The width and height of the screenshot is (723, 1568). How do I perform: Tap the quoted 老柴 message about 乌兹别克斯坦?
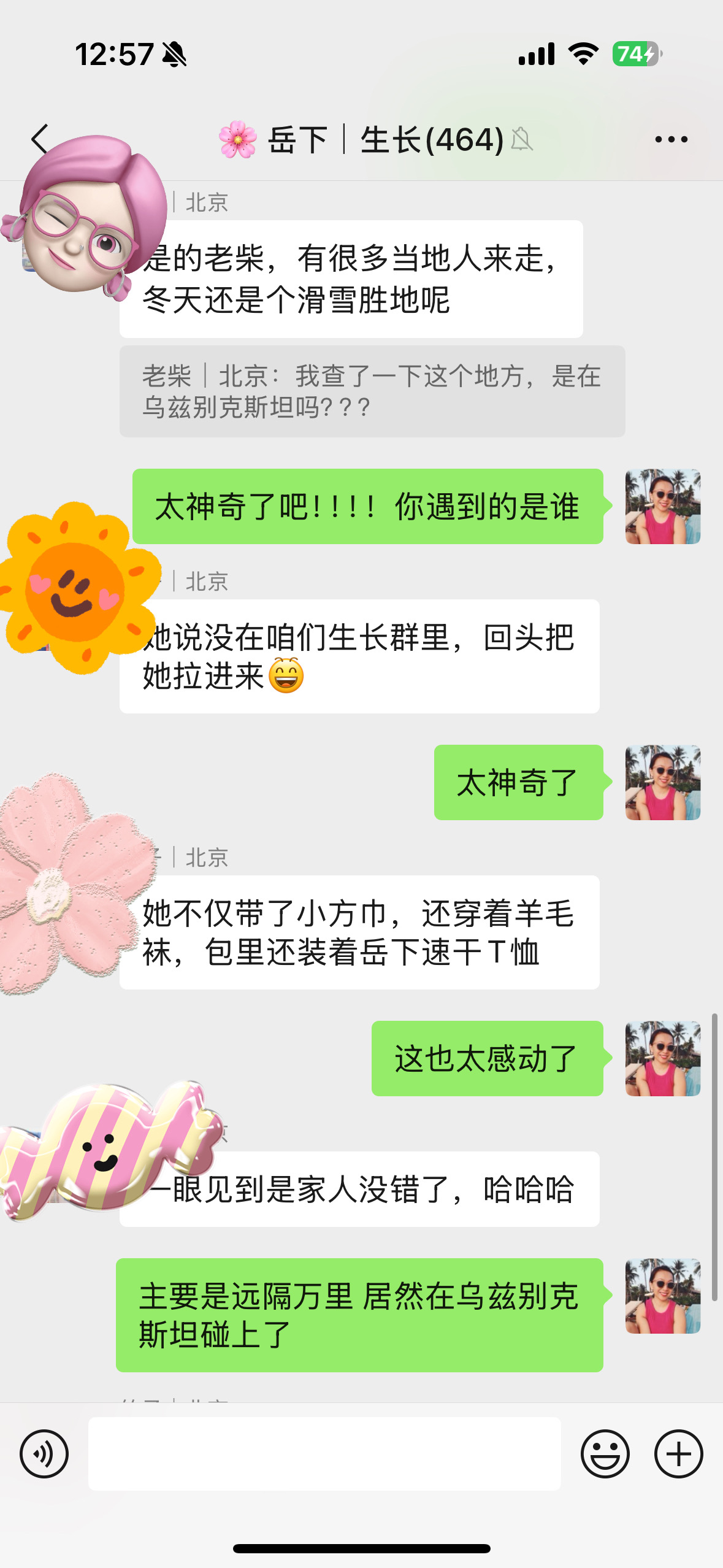point(372,391)
